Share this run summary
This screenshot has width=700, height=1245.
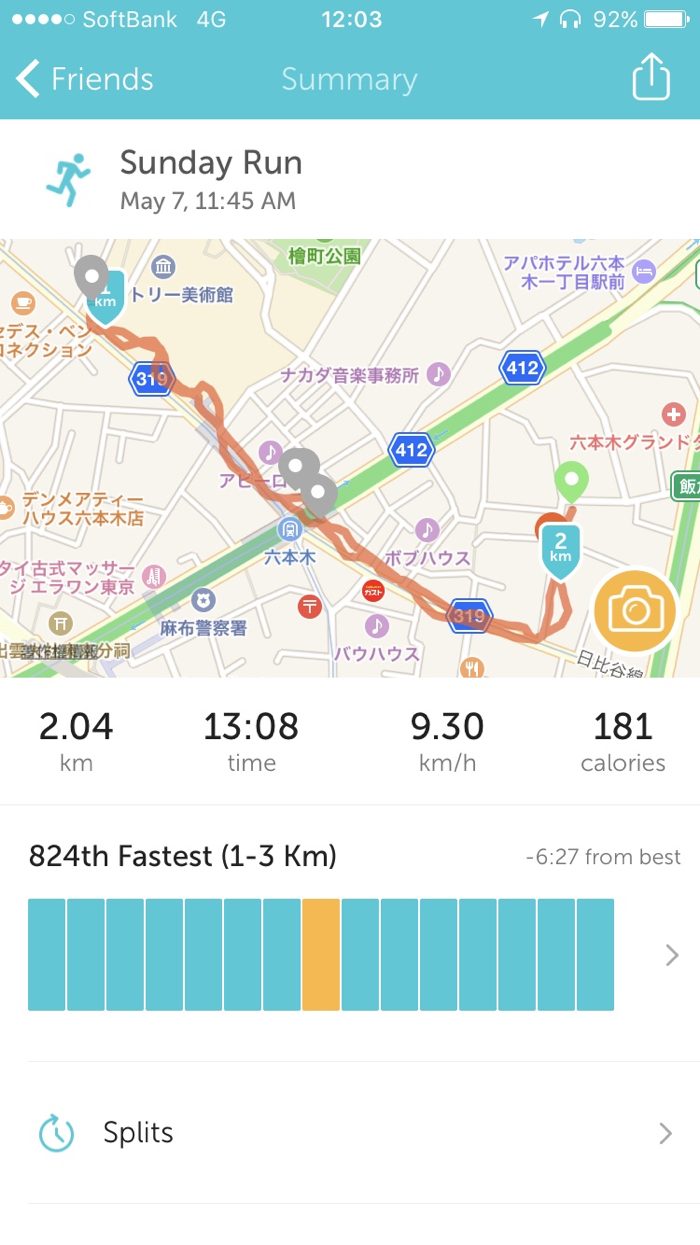click(650, 77)
